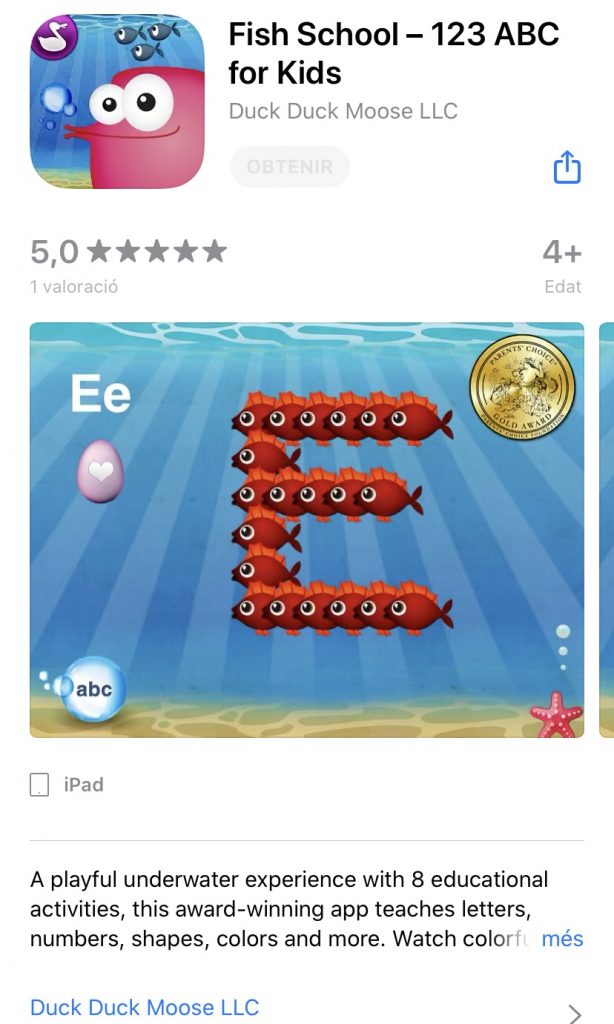The height and width of the screenshot is (1024, 614).
Task: Tap the OBTENIR button to get the app
Action: coord(289,167)
